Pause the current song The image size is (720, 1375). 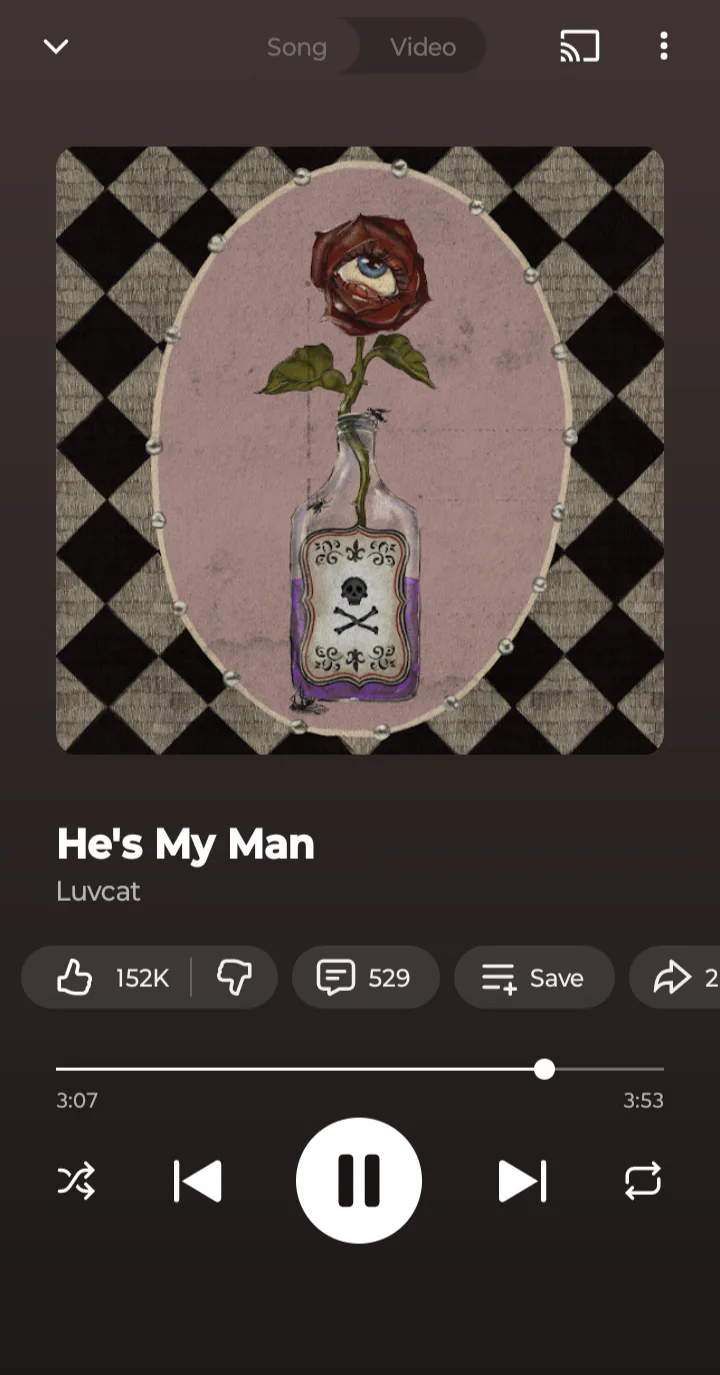359,1181
